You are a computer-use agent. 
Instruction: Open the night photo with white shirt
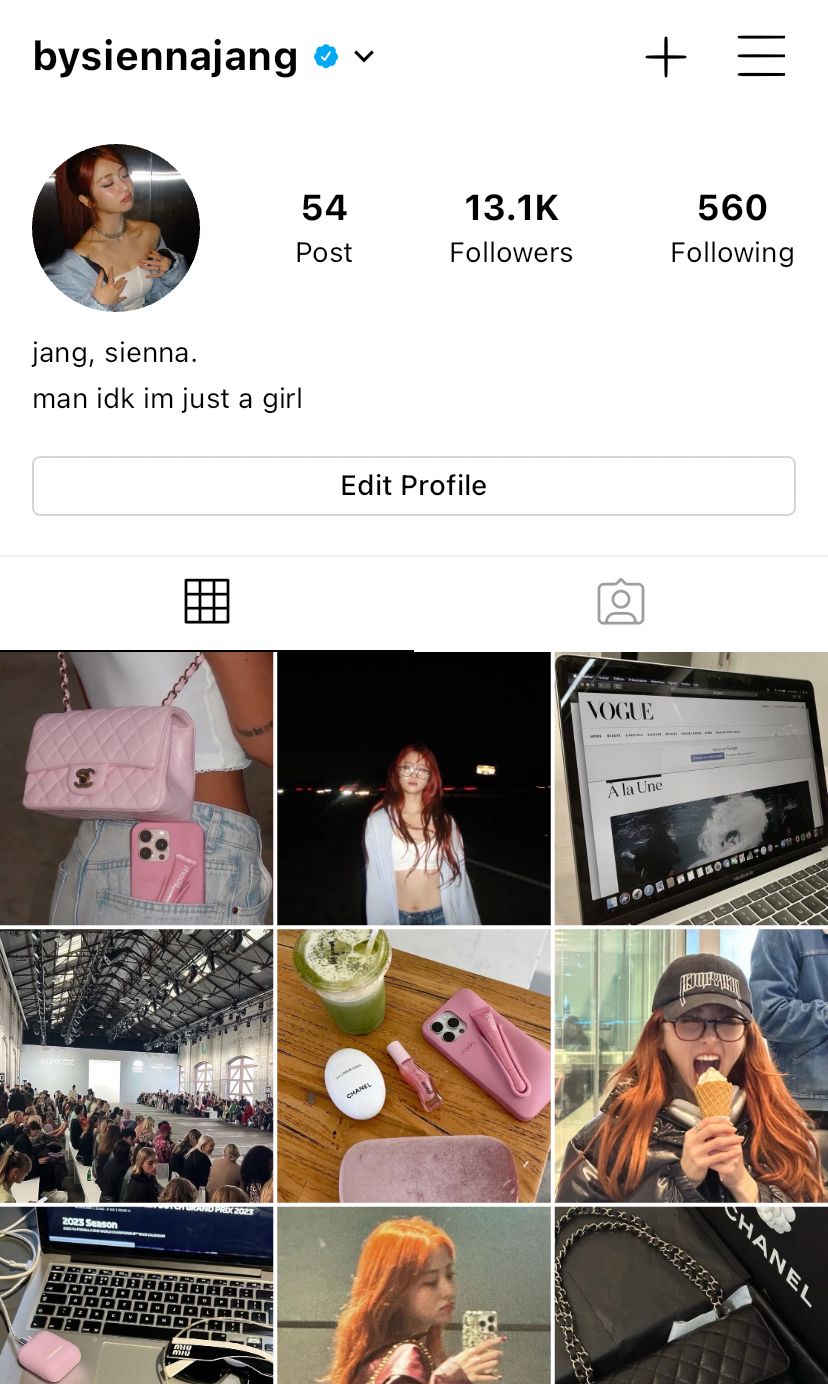(414, 788)
